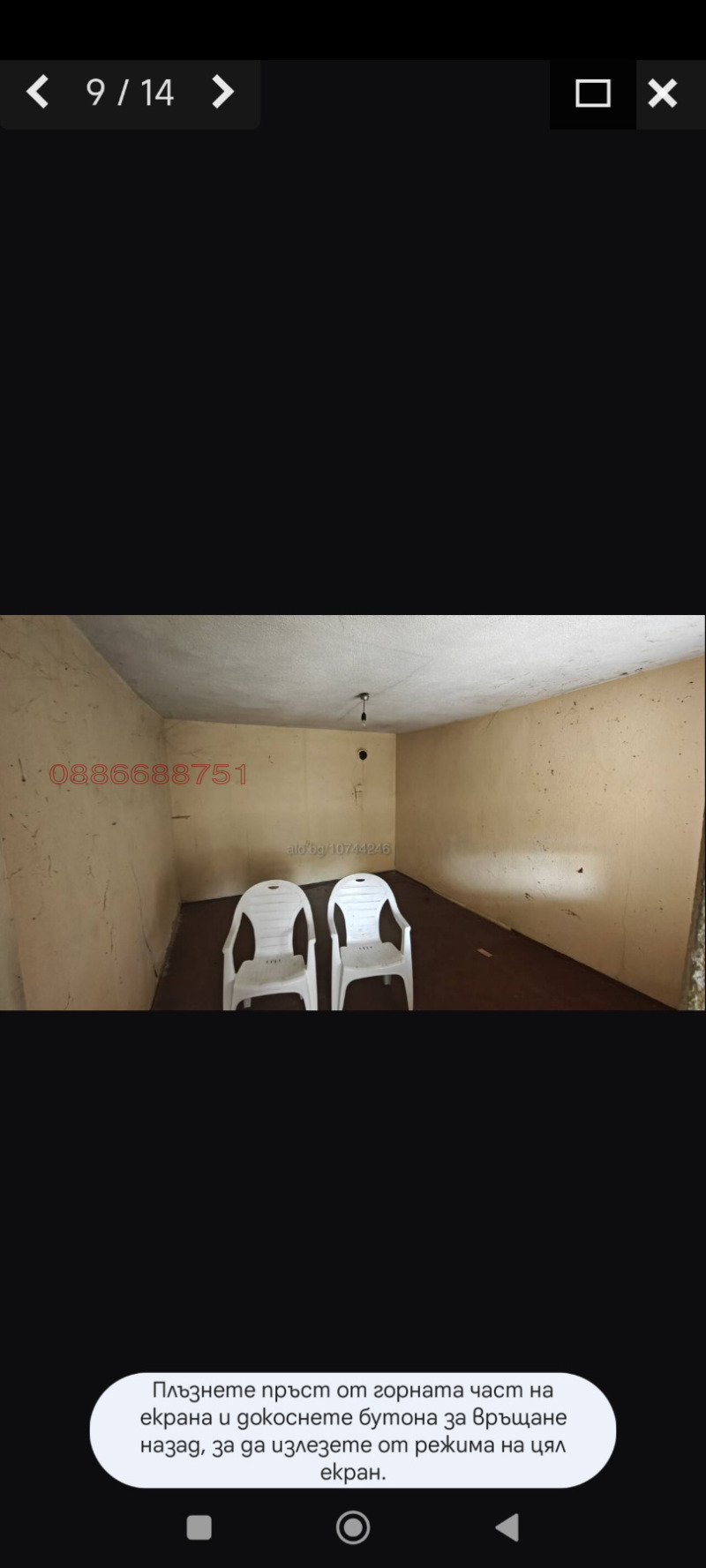Tap the square icon to exit fullscreen mode
Screen dimensions: 706x1568
pos(592,93)
